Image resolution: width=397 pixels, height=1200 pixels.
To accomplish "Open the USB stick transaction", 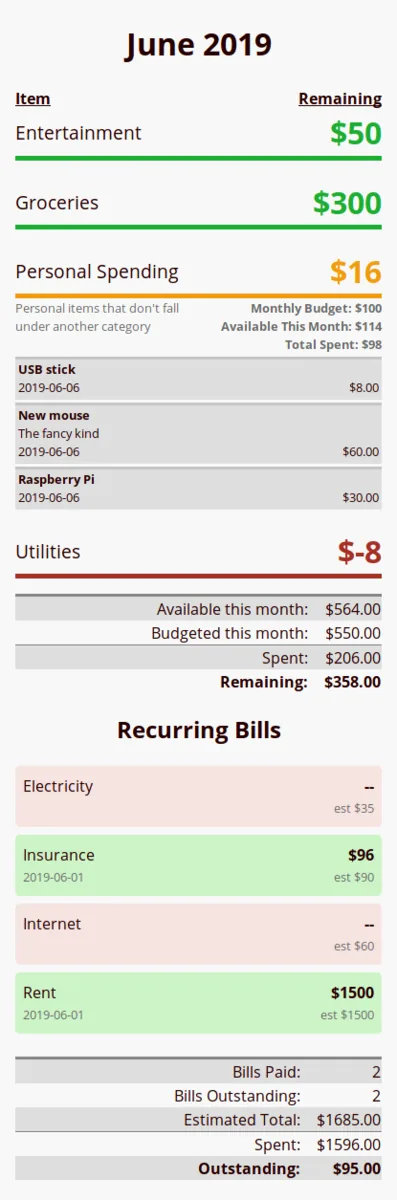I will coord(198,379).
